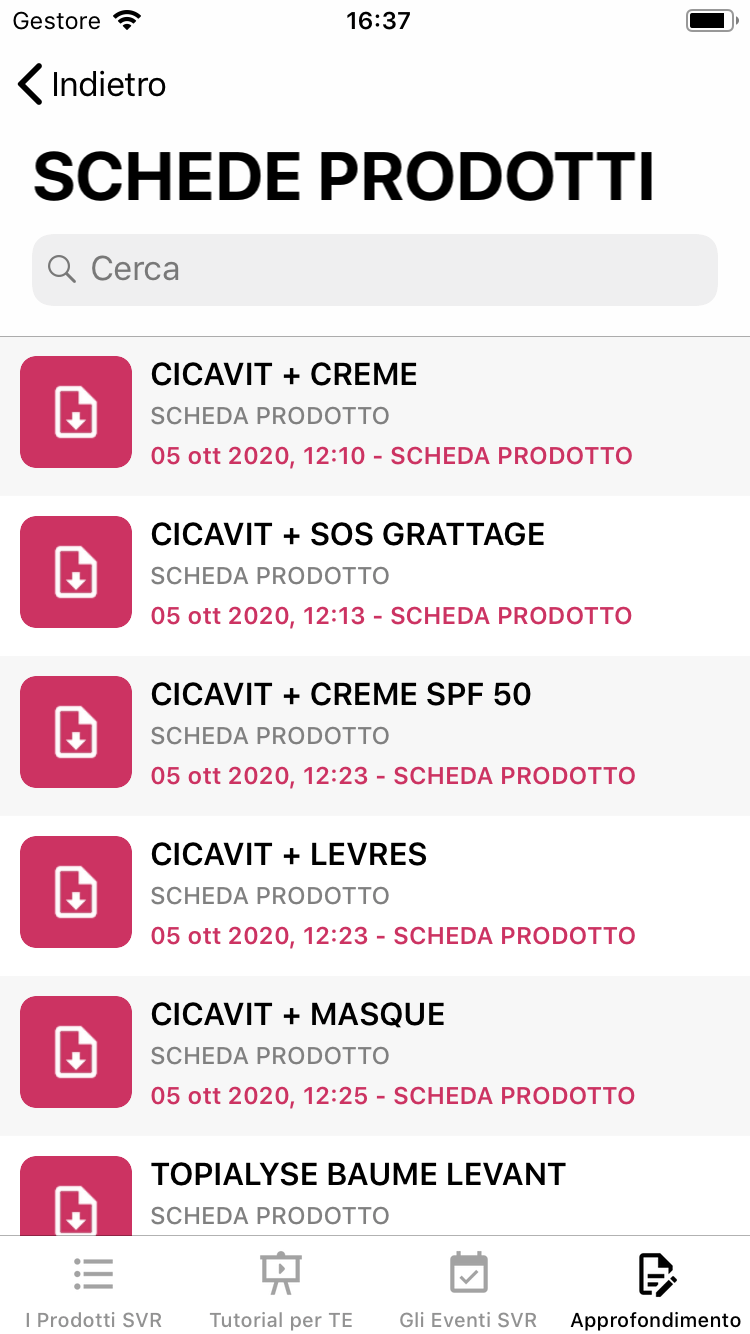Viewport: 750px width, 1334px height.
Task: Download the CICAVIT + CREME product sheet icon
Action: 75,411
